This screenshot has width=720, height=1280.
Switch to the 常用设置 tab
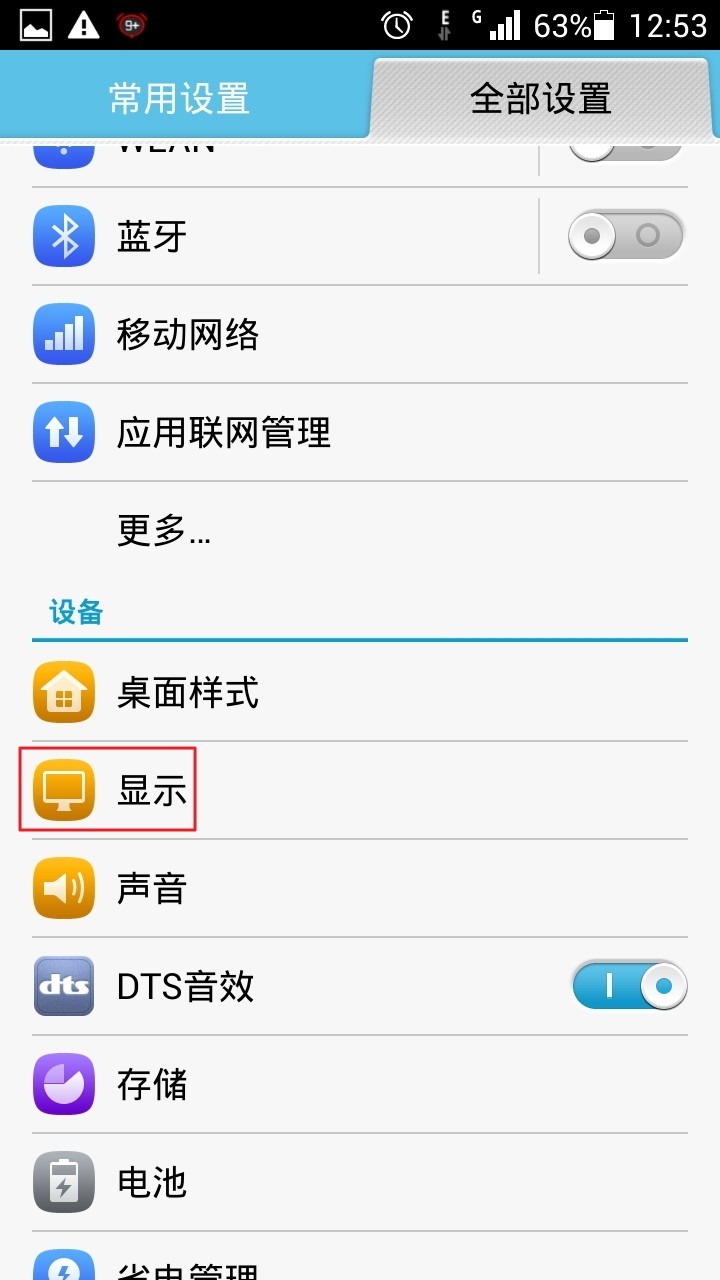pyautogui.click(x=180, y=99)
